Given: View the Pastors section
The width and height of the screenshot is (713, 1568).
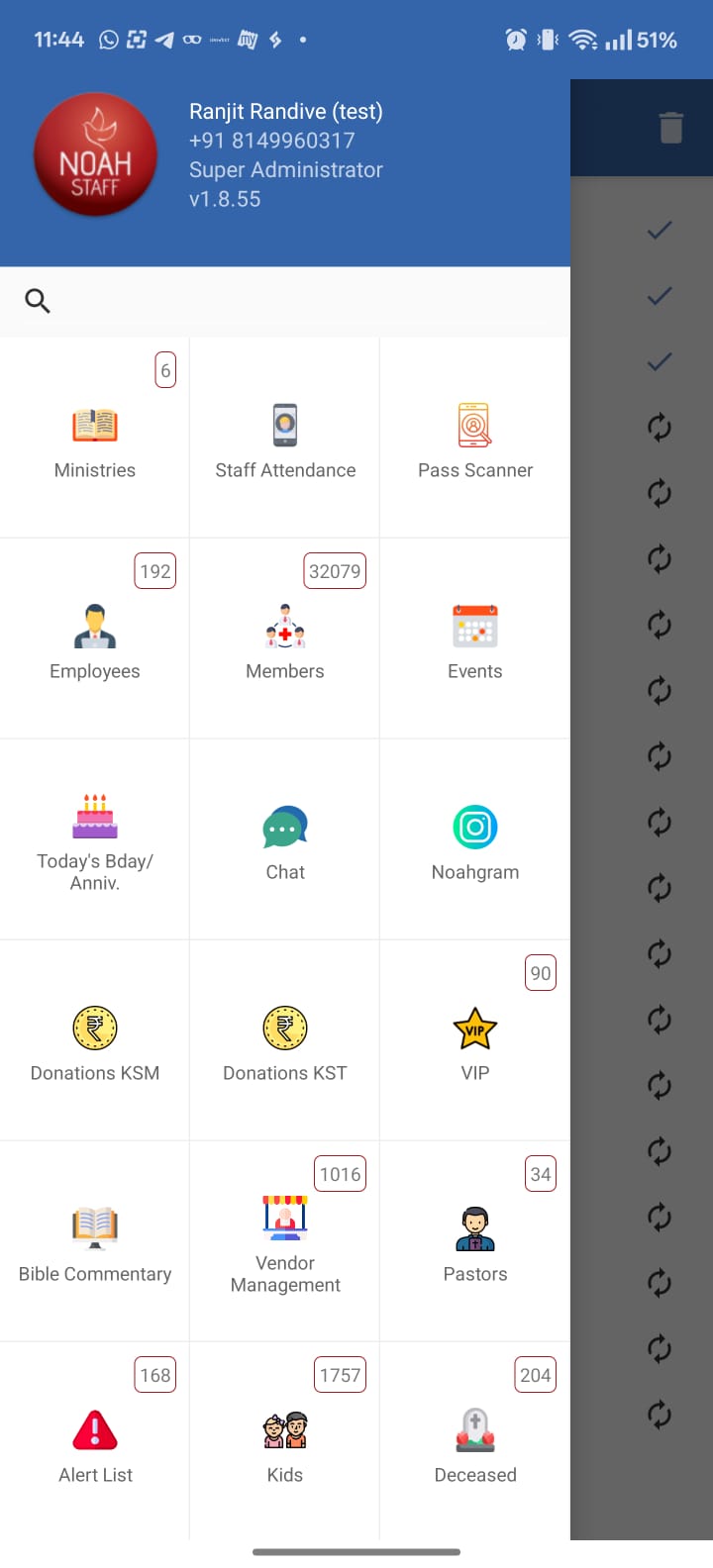Looking at the screenshot, I should tap(475, 1242).
